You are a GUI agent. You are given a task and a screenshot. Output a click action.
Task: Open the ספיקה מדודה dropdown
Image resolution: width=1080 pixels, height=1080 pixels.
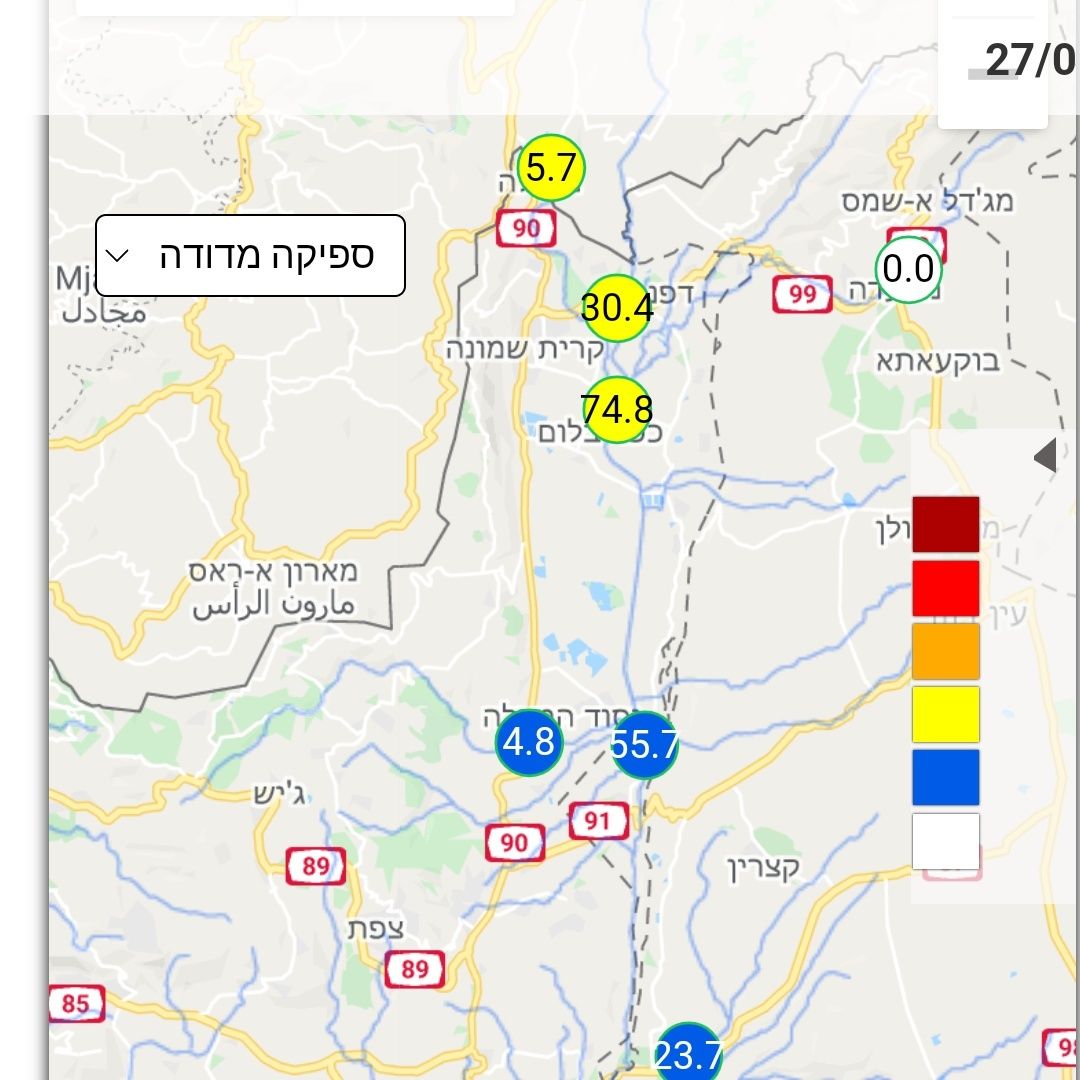coord(250,256)
